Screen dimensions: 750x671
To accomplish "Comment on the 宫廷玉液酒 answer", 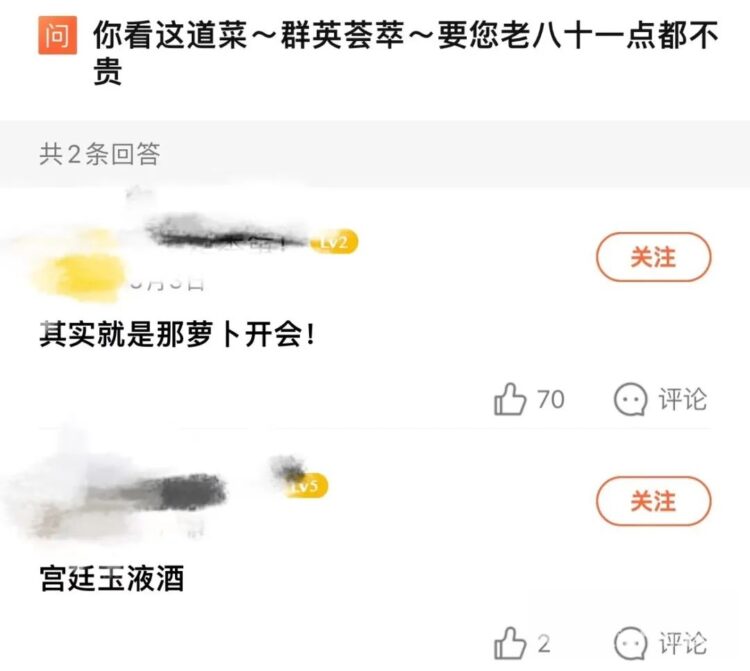I will pos(660,643).
